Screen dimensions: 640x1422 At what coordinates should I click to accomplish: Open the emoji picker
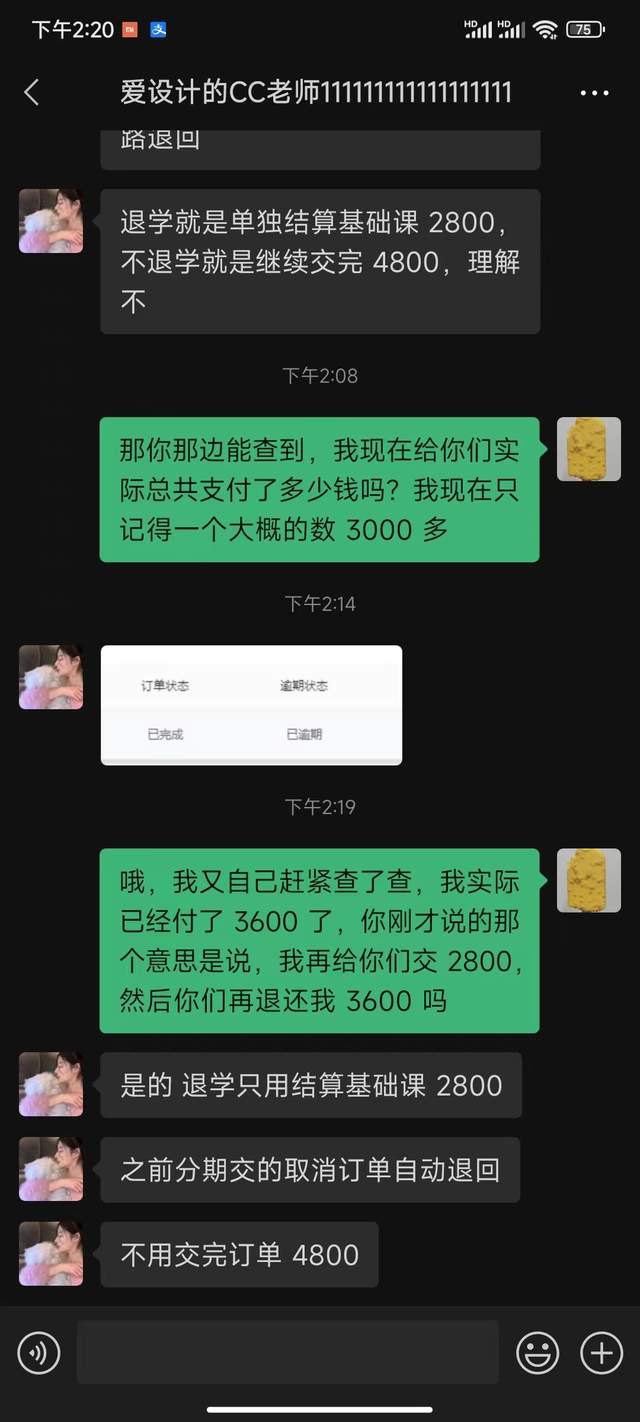click(x=537, y=1354)
